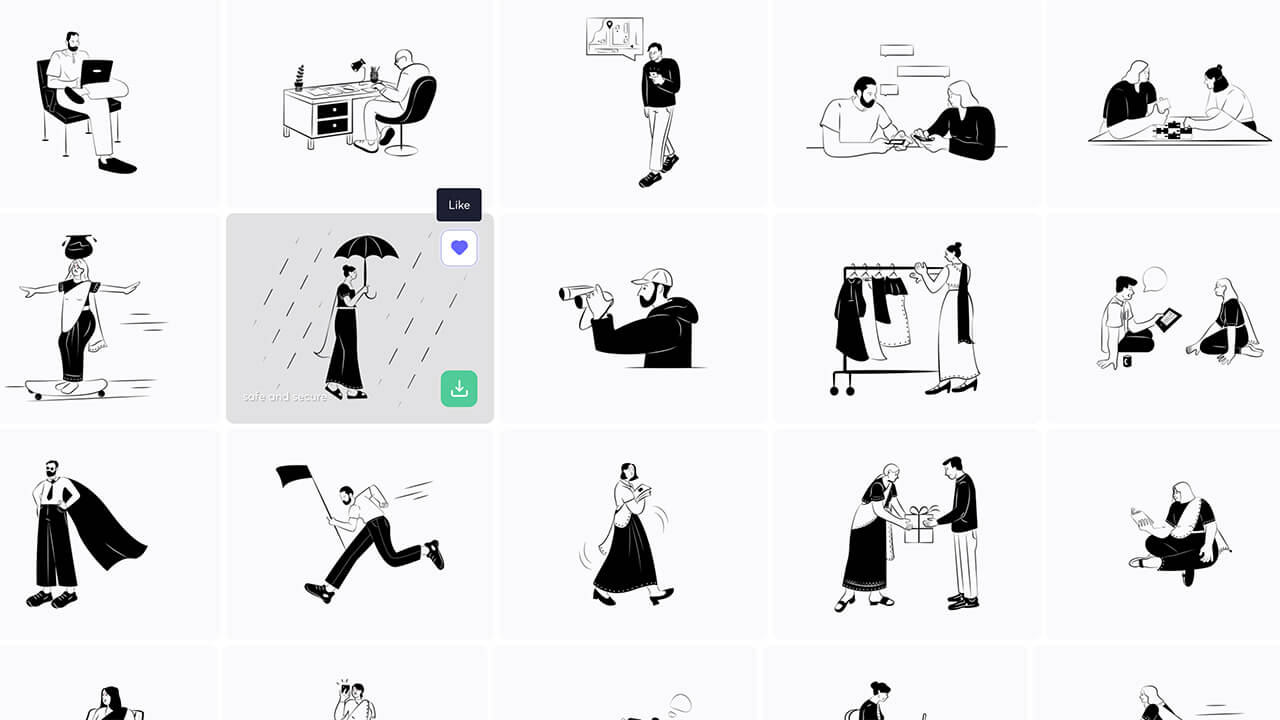Like the safe and secure umbrella illustration
This screenshot has width=1280, height=720.
459,248
